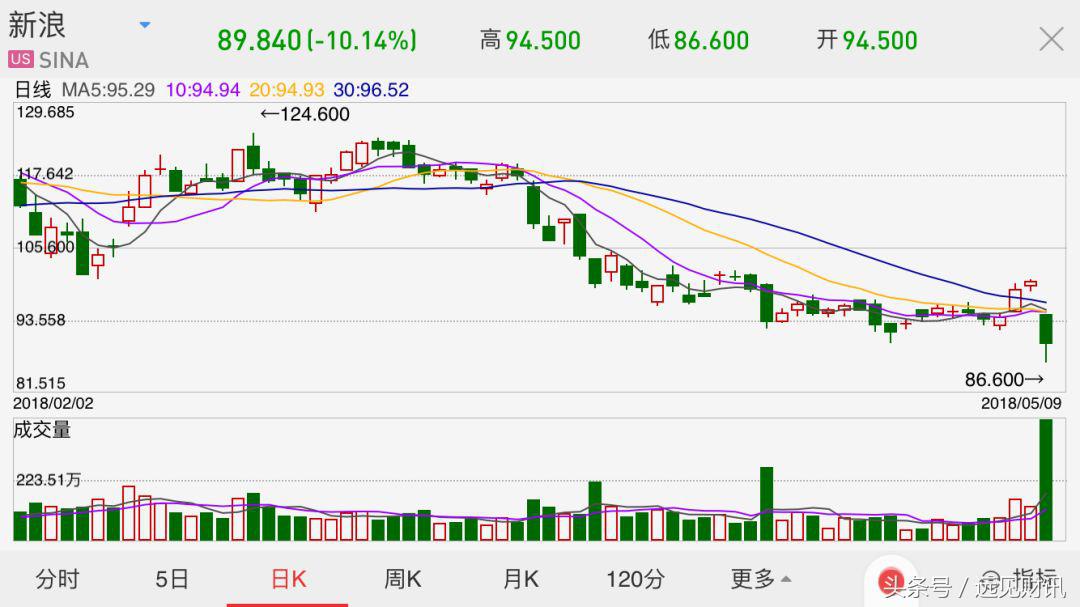Show the 日K daily candlestick tab
Image resolution: width=1080 pixels, height=607 pixels.
pos(288,579)
